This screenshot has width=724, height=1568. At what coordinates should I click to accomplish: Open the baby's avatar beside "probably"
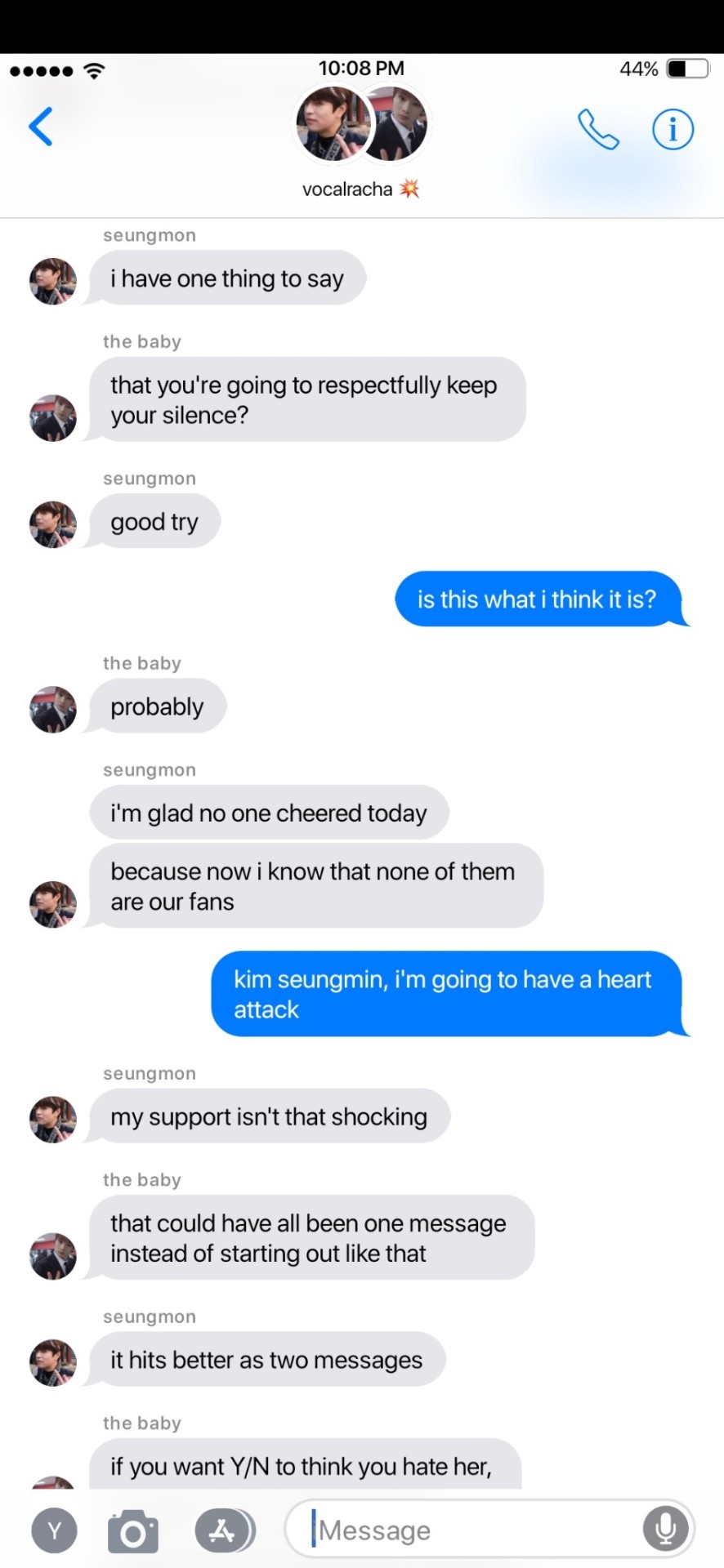coord(53,709)
